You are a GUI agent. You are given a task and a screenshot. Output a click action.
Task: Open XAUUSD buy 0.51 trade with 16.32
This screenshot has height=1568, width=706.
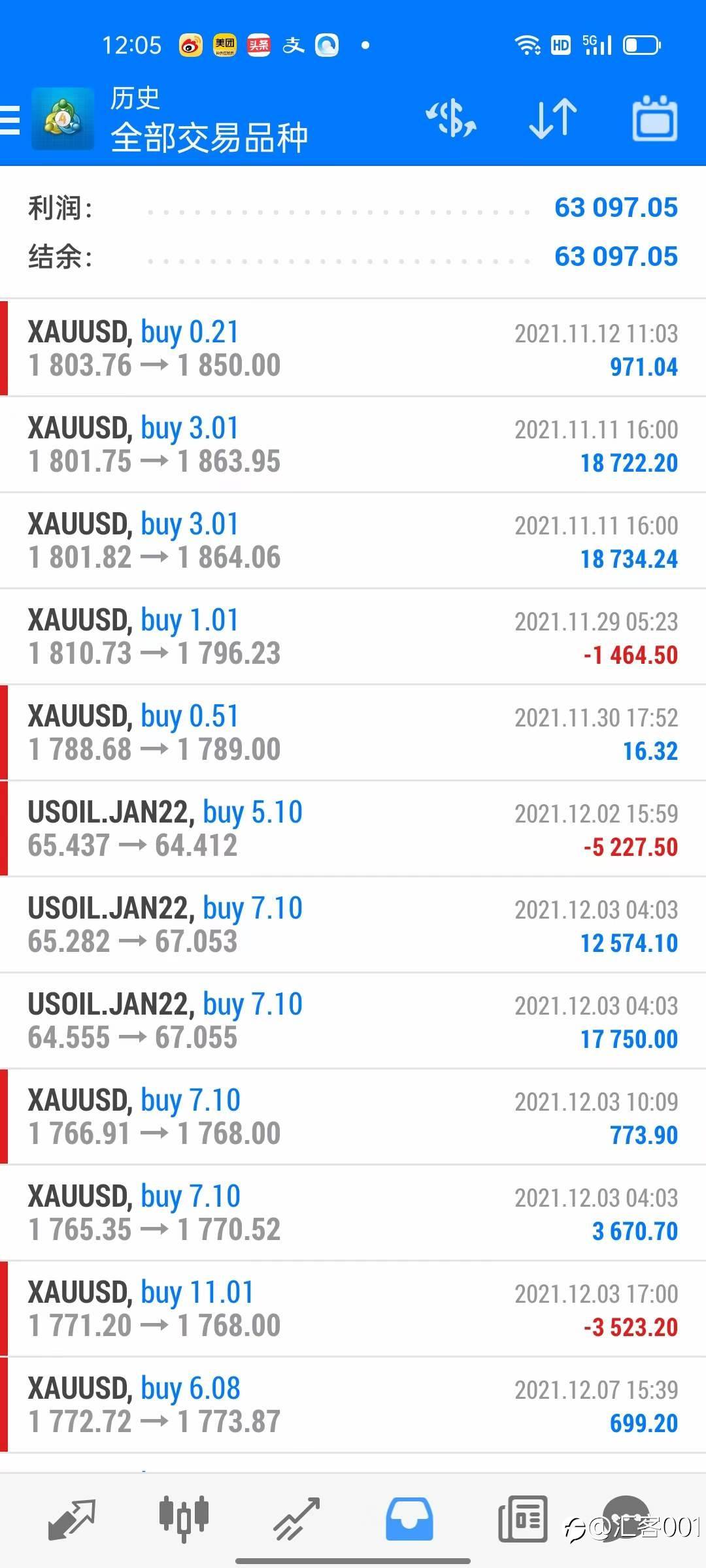[353, 732]
